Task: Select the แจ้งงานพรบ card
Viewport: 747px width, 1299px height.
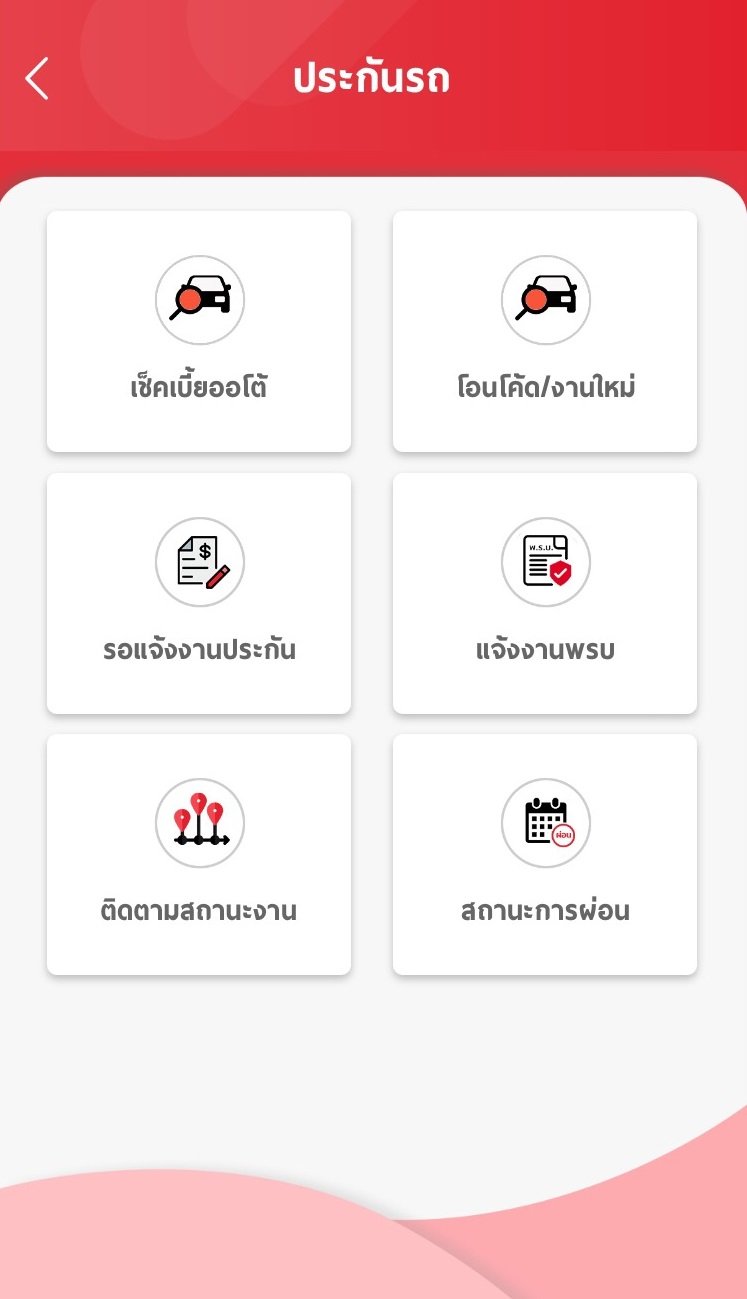Action: point(545,592)
